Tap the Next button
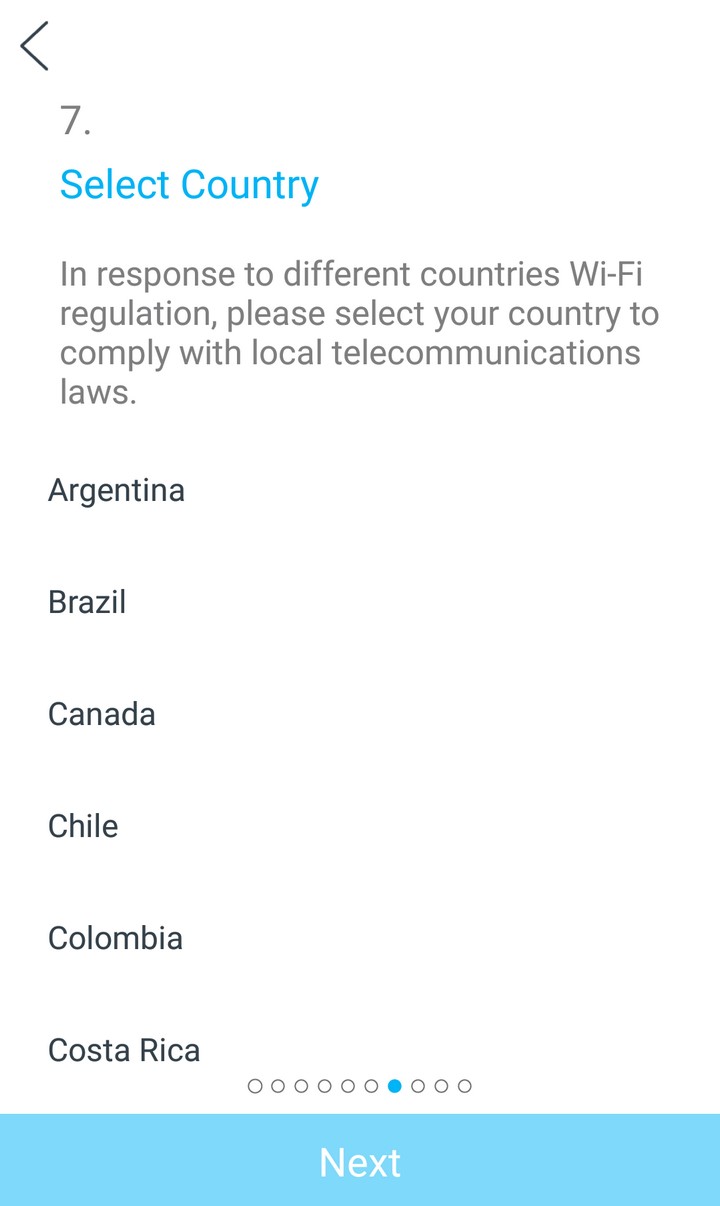The width and height of the screenshot is (720, 1206). (x=360, y=1160)
